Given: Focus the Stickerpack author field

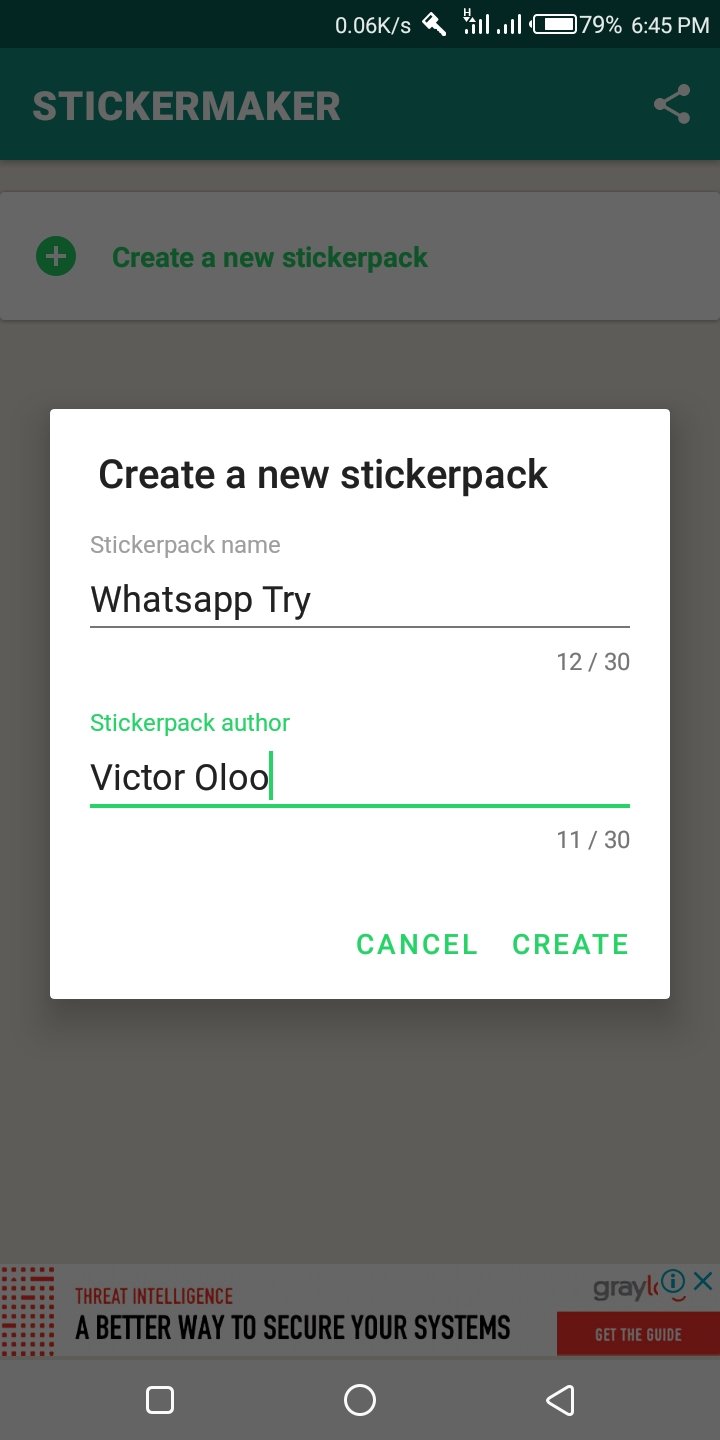Looking at the screenshot, I should 360,777.
